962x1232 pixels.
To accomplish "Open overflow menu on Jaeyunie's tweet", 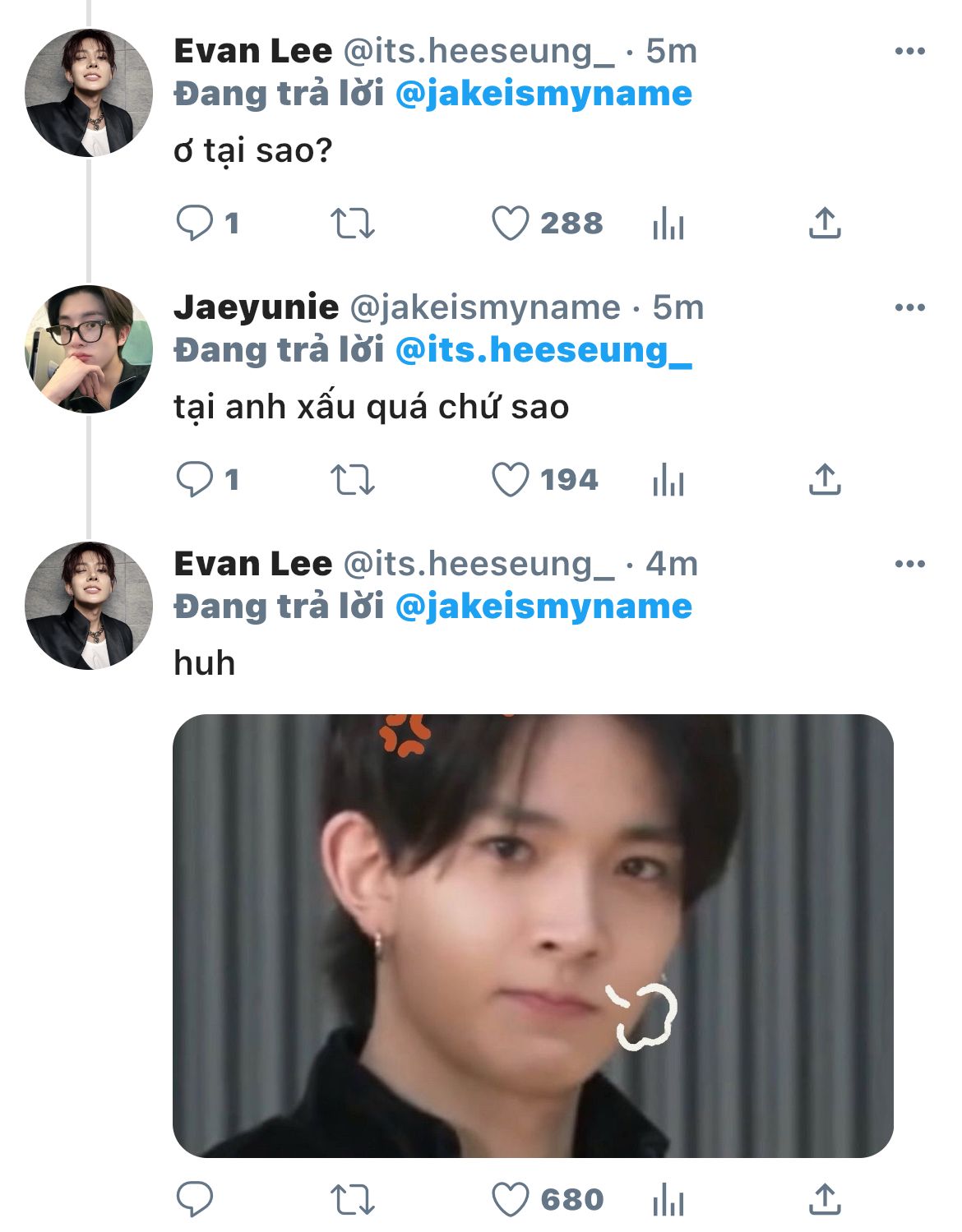I will pyautogui.click(x=909, y=307).
